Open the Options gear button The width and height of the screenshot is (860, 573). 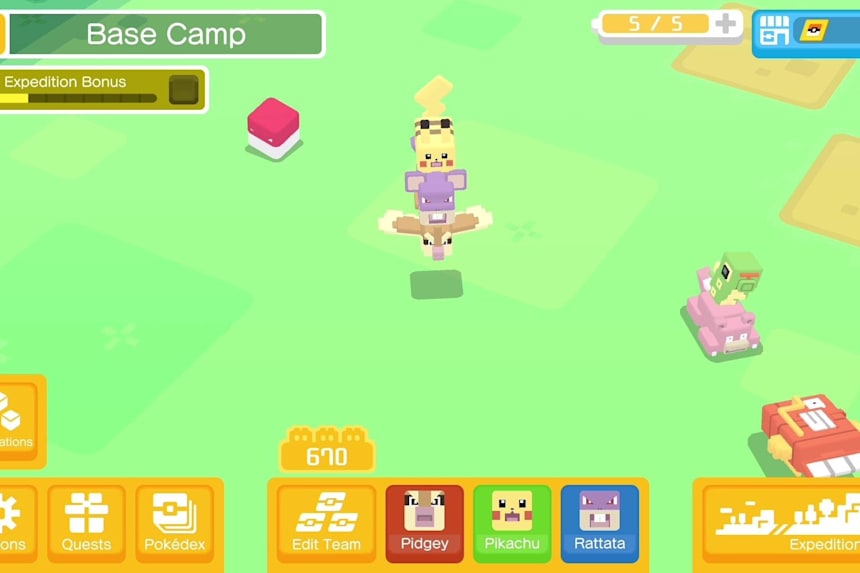14,523
